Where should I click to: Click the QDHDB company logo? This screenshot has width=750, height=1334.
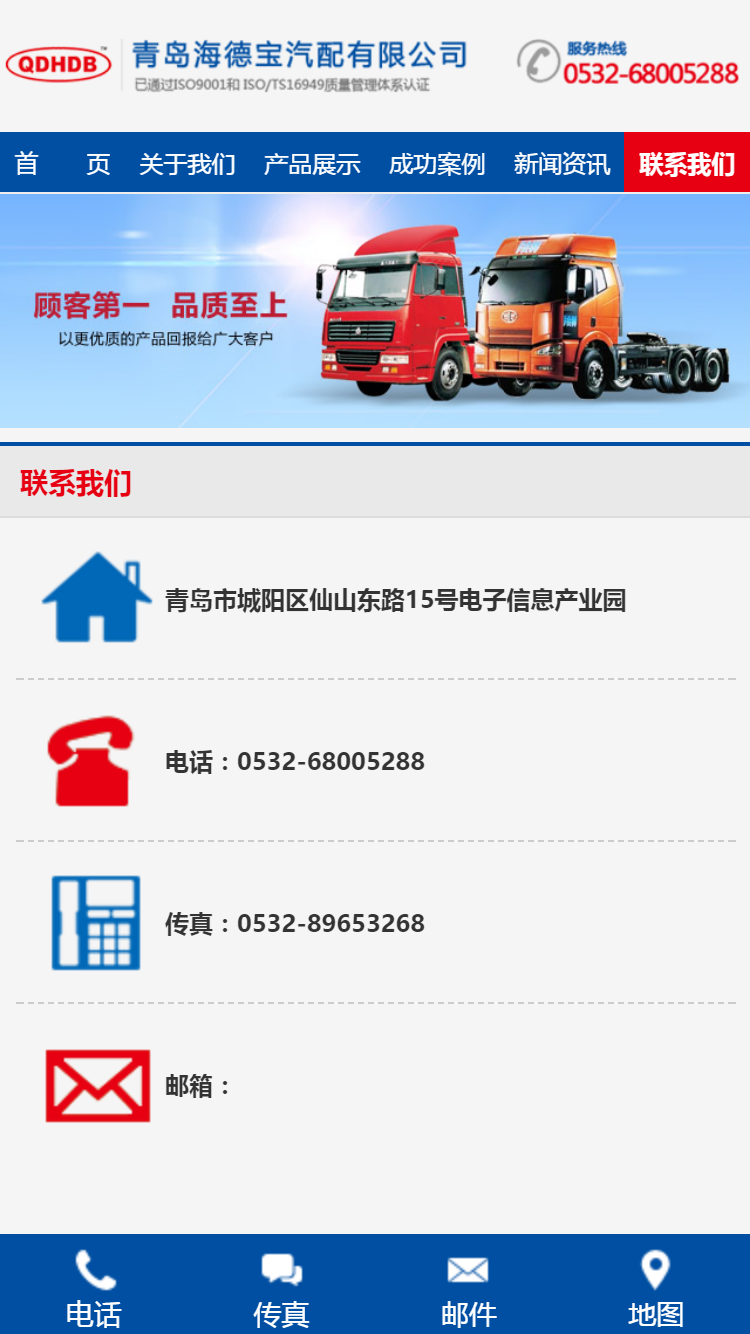(60, 62)
